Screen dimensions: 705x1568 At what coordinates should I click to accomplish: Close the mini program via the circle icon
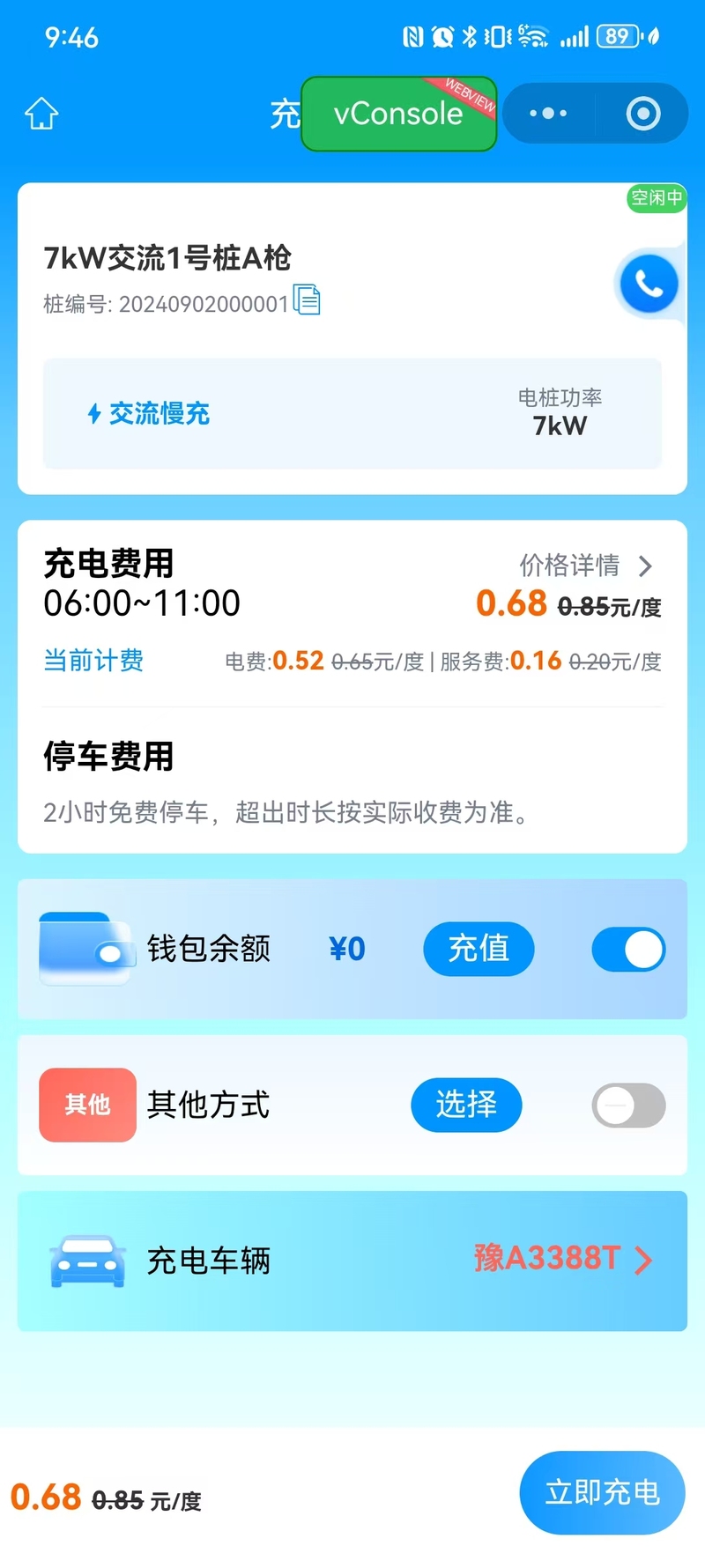click(x=643, y=114)
